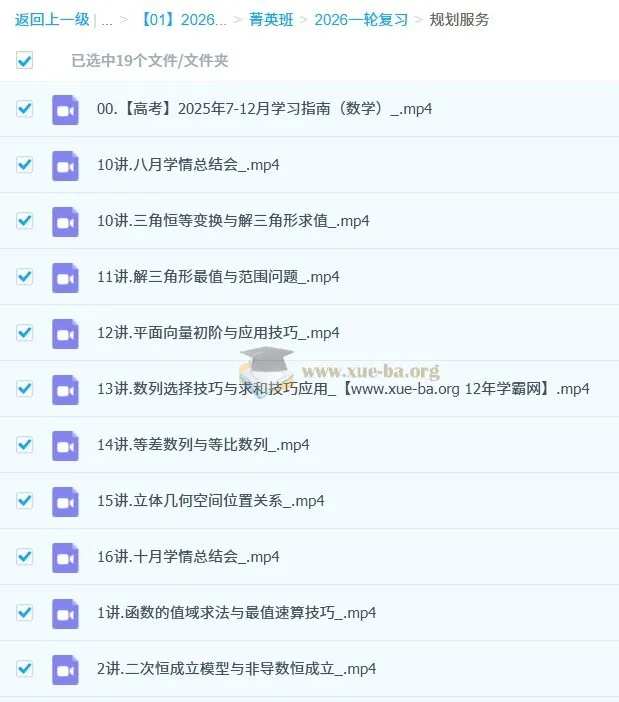Toggle the select-all checkbox
Image resolution: width=619 pixels, height=702 pixels.
coord(25,61)
